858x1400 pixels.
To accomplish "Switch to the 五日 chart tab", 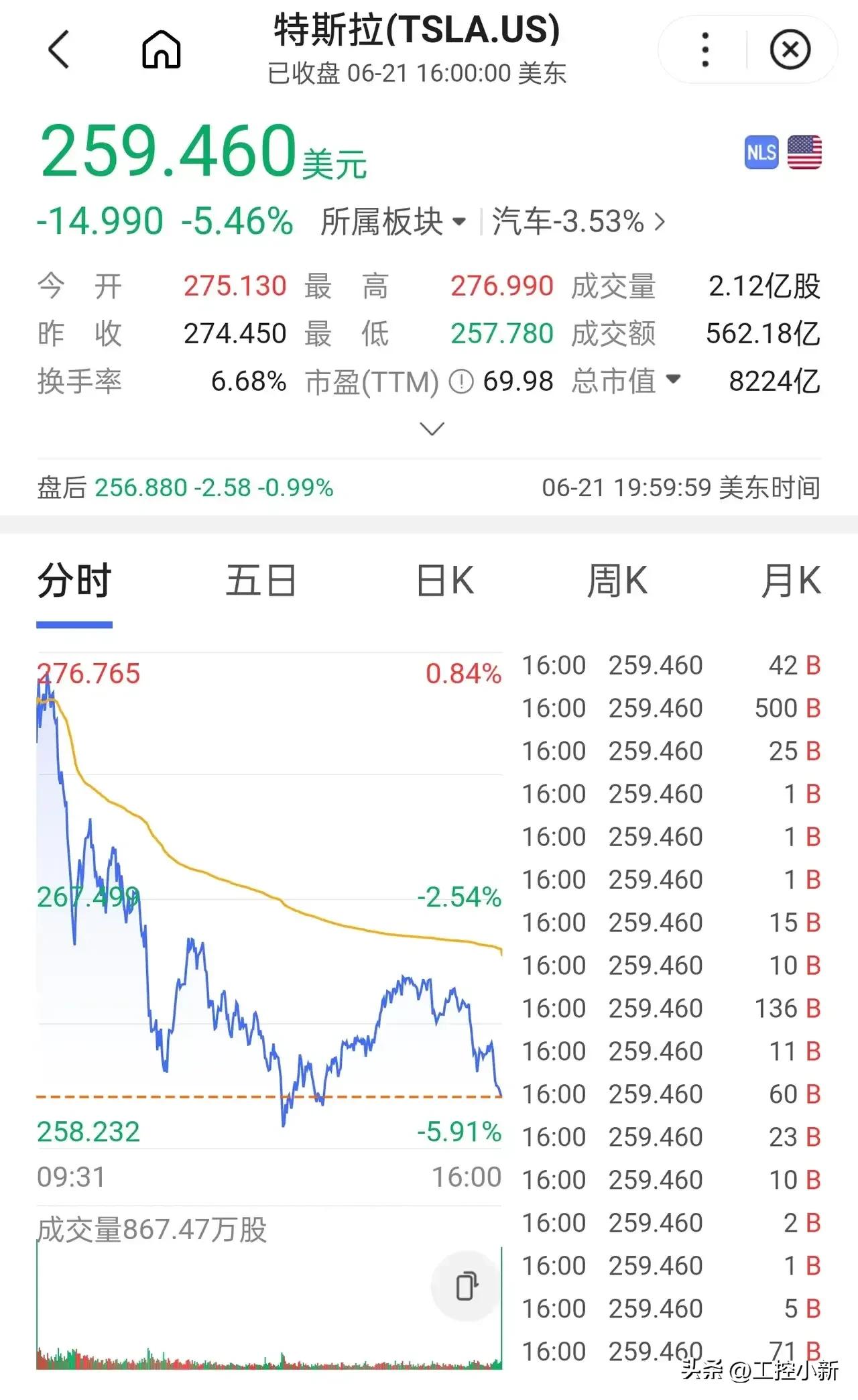I will click(260, 582).
